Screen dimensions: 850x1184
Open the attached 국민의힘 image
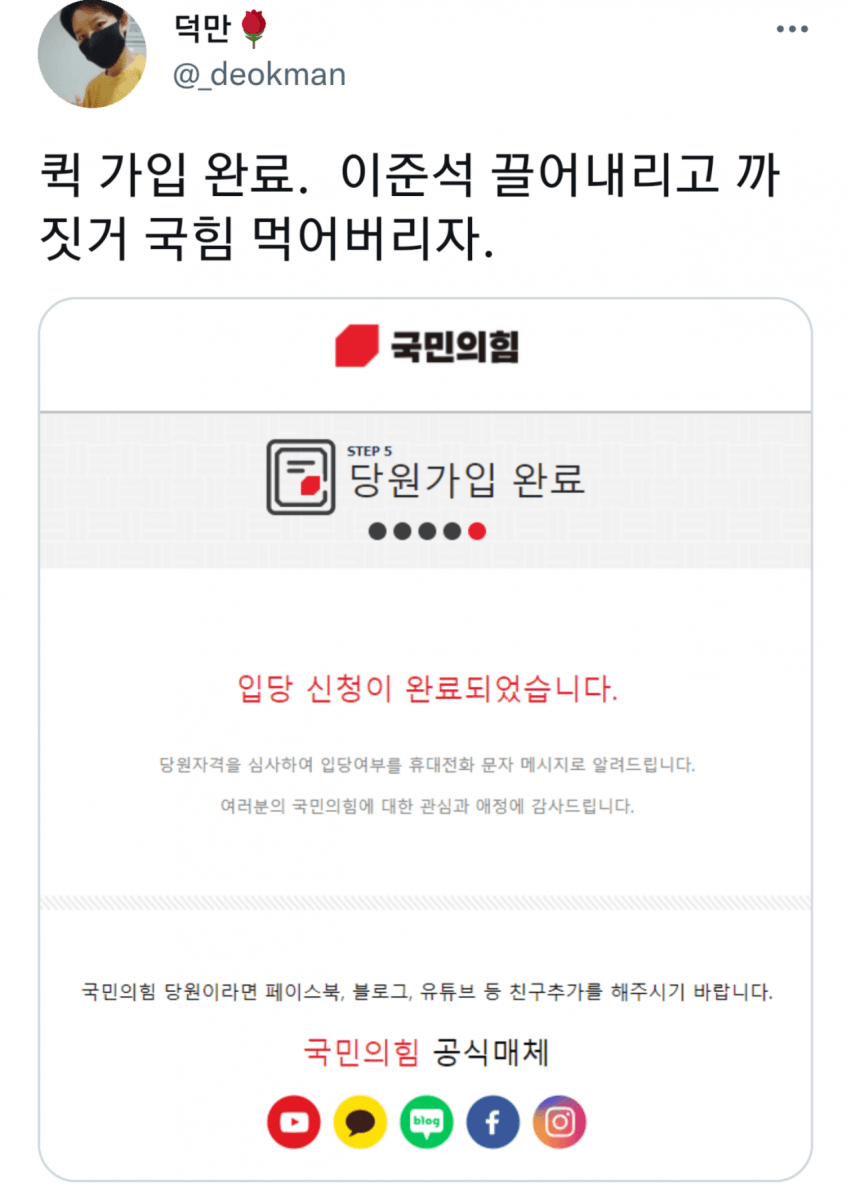point(425,740)
